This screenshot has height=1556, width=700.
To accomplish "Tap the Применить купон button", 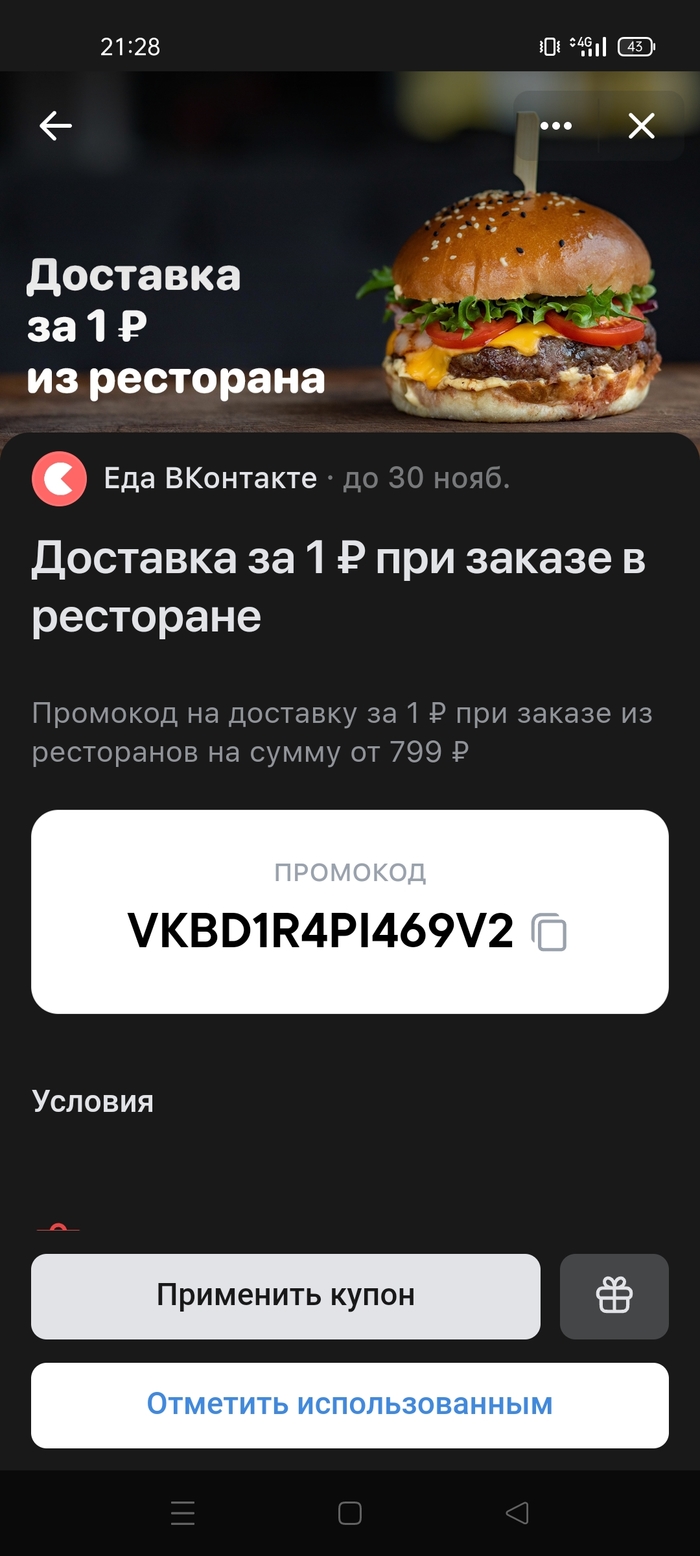I will point(285,1296).
